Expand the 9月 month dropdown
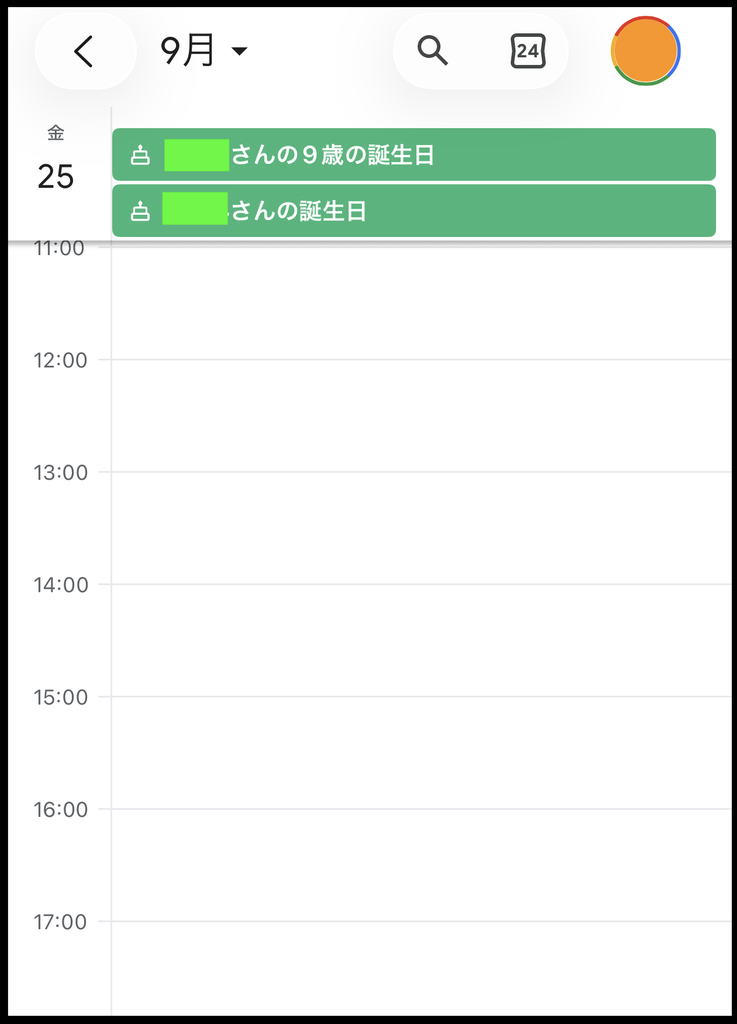Viewport: 737px width, 1024px height. (x=204, y=50)
